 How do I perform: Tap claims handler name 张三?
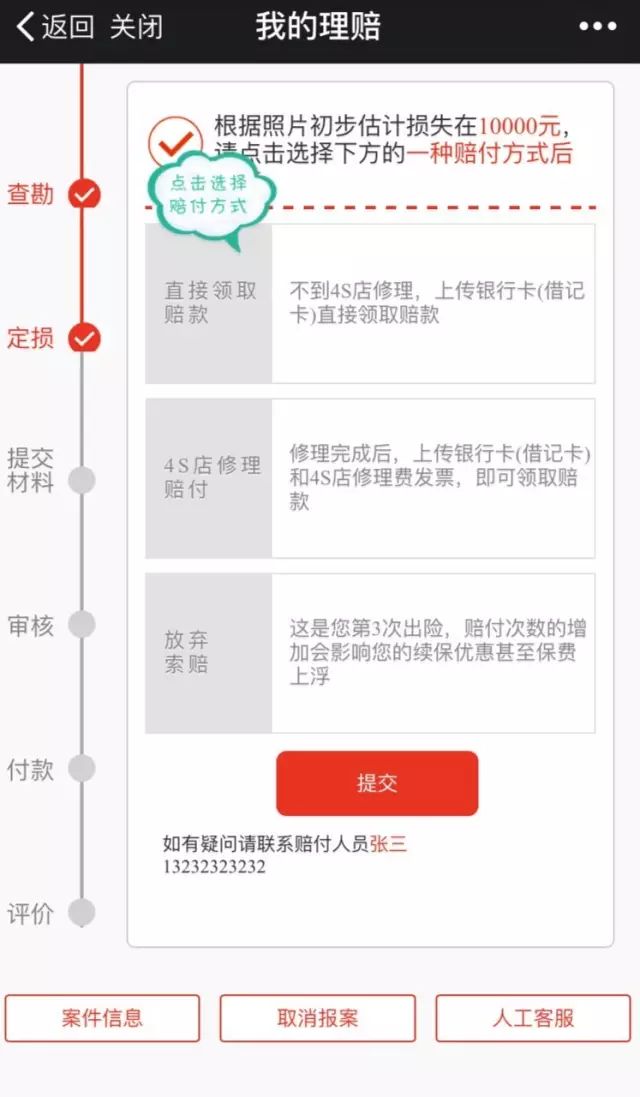point(388,844)
